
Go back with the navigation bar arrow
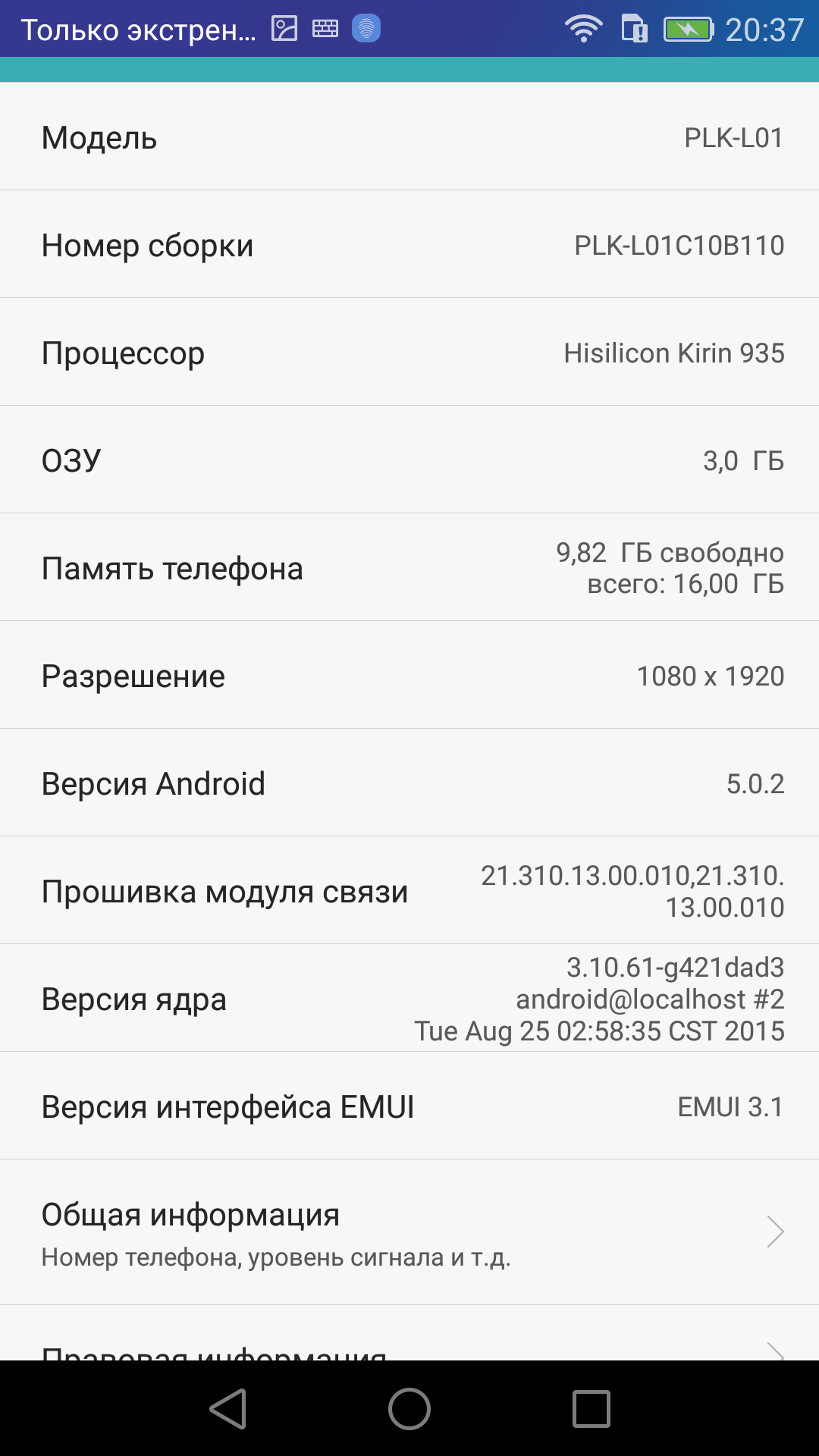228,1409
